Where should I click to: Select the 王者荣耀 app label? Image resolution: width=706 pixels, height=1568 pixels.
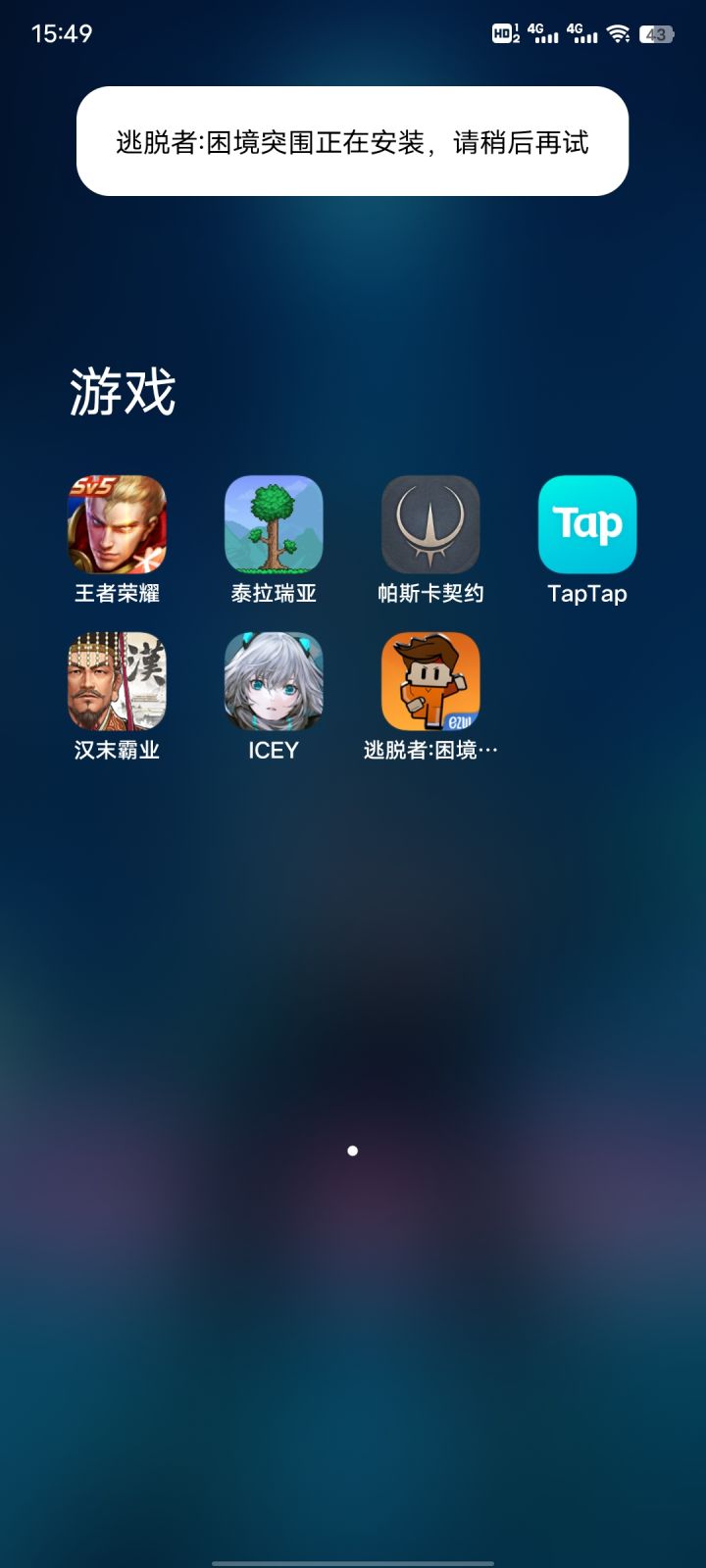[116, 593]
